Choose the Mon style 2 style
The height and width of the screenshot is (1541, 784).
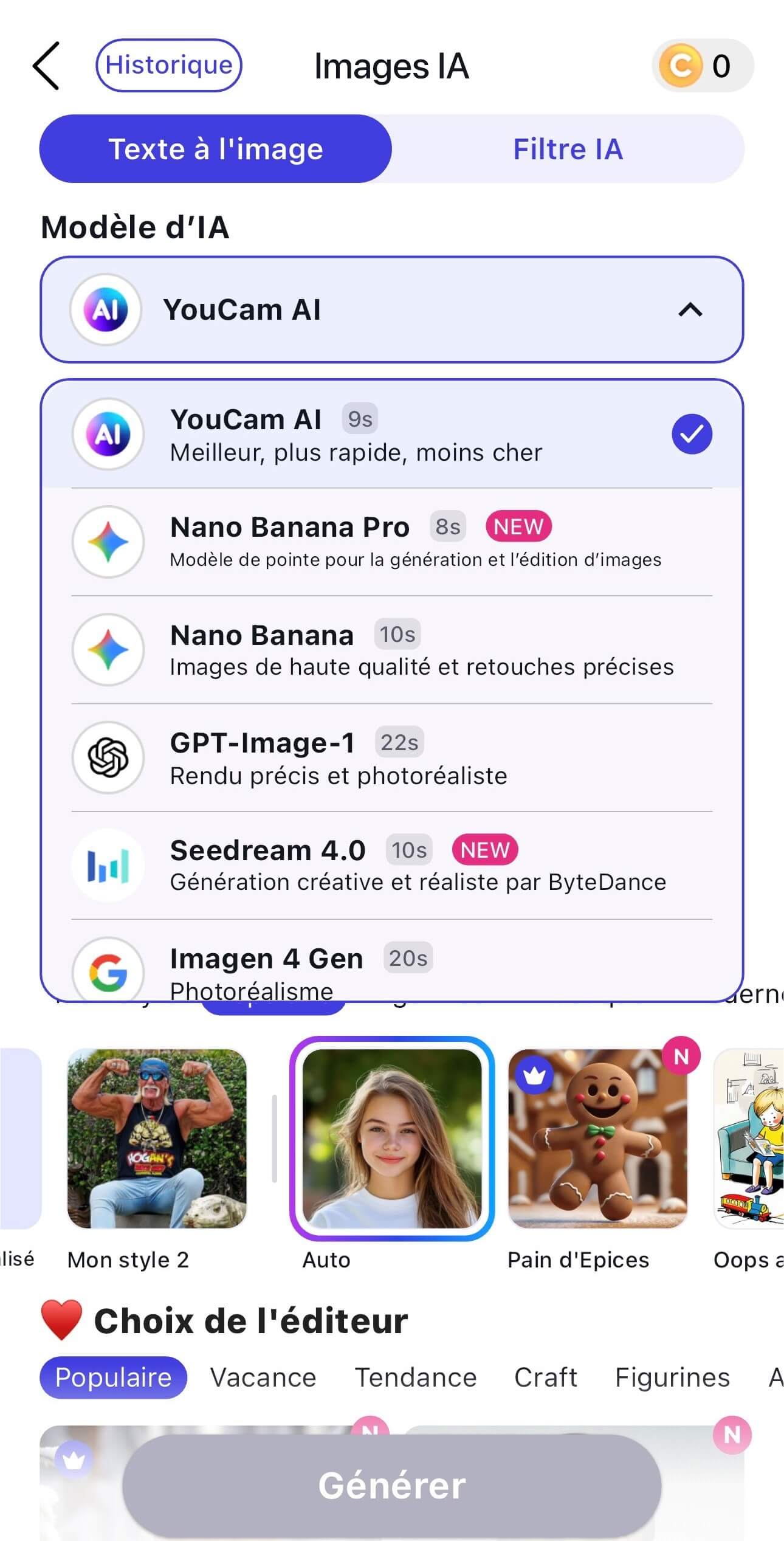click(157, 1138)
